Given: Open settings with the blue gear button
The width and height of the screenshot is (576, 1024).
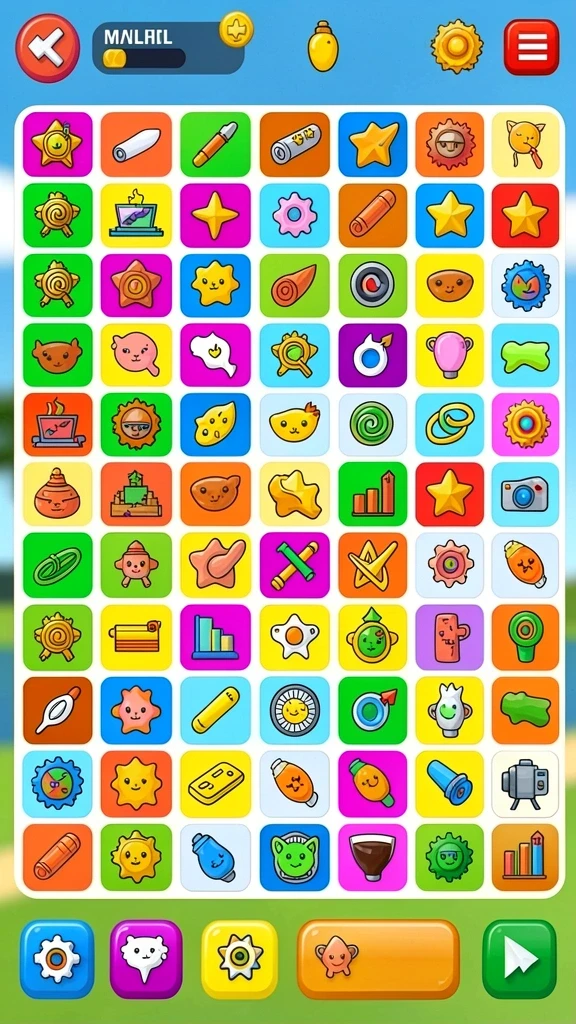Looking at the screenshot, I should pyautogui.click(x=57, y=959).
